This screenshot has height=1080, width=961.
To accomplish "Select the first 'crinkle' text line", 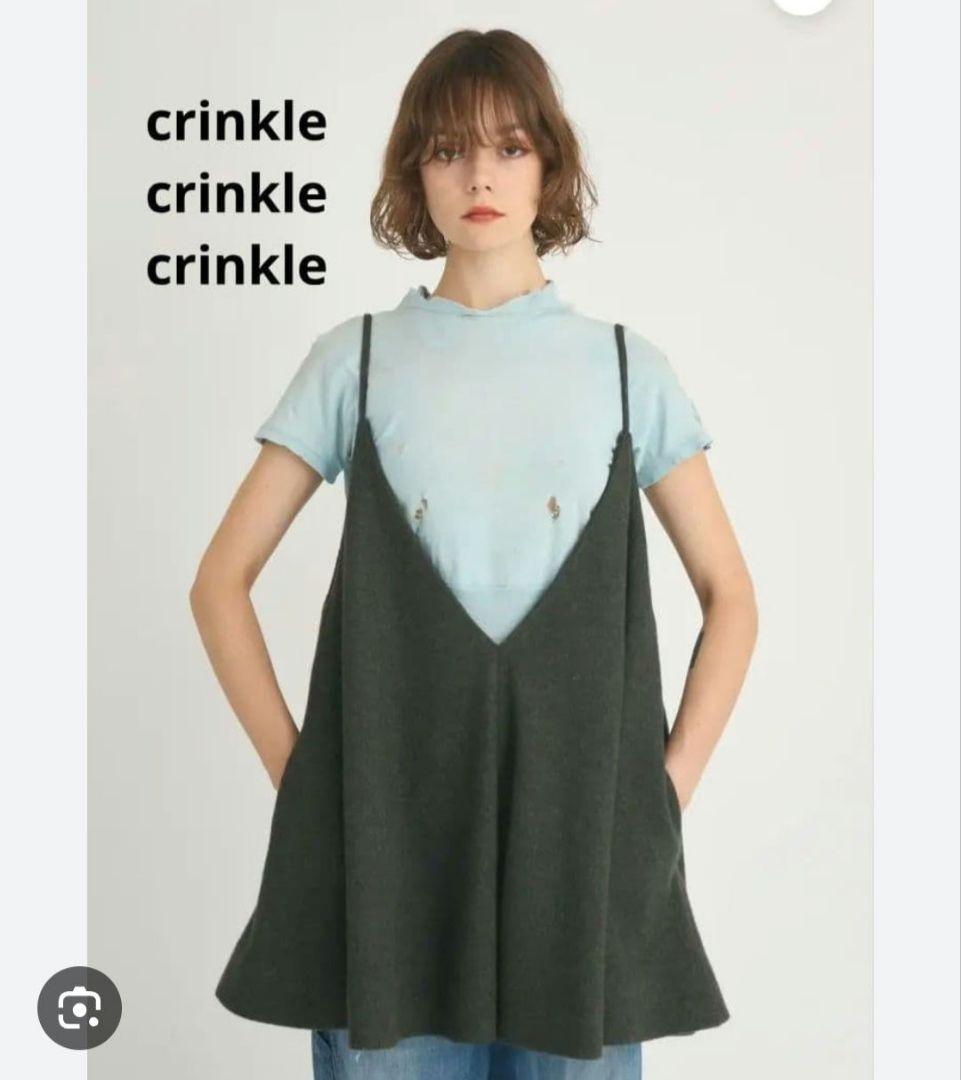I will point(237,122).
